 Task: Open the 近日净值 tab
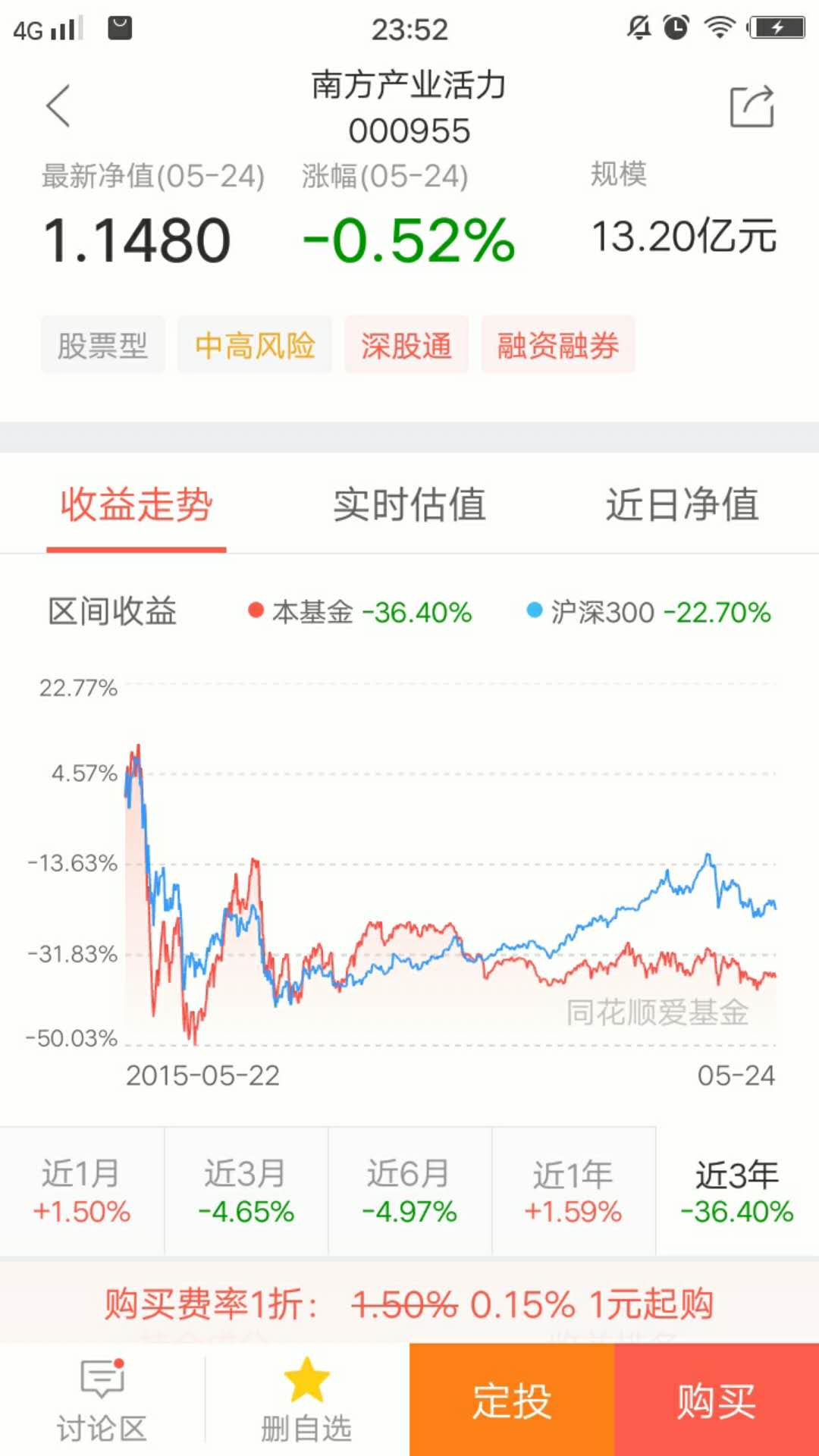pos(682,504)
